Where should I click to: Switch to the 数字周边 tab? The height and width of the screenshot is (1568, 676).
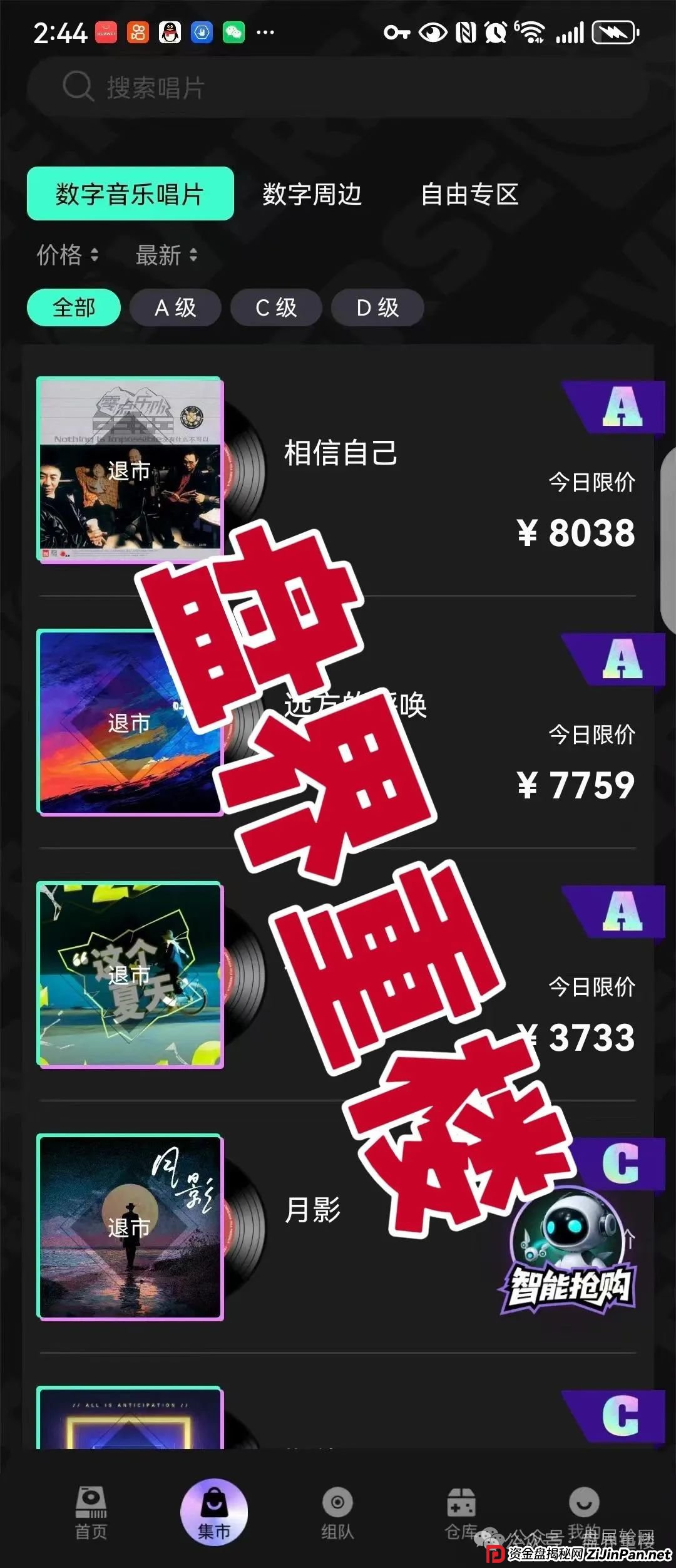click(x=311, y=195)
